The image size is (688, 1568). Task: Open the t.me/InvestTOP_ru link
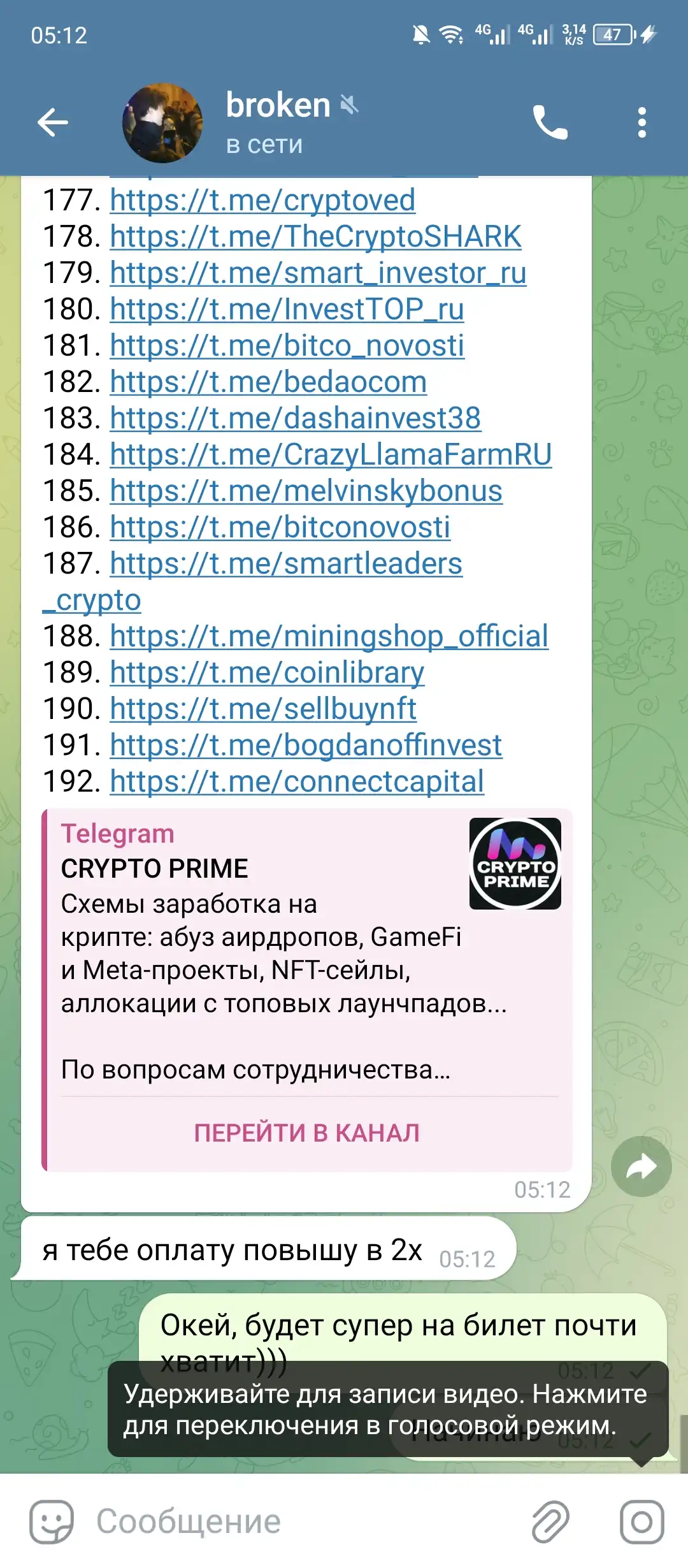[x=287, y=309]
